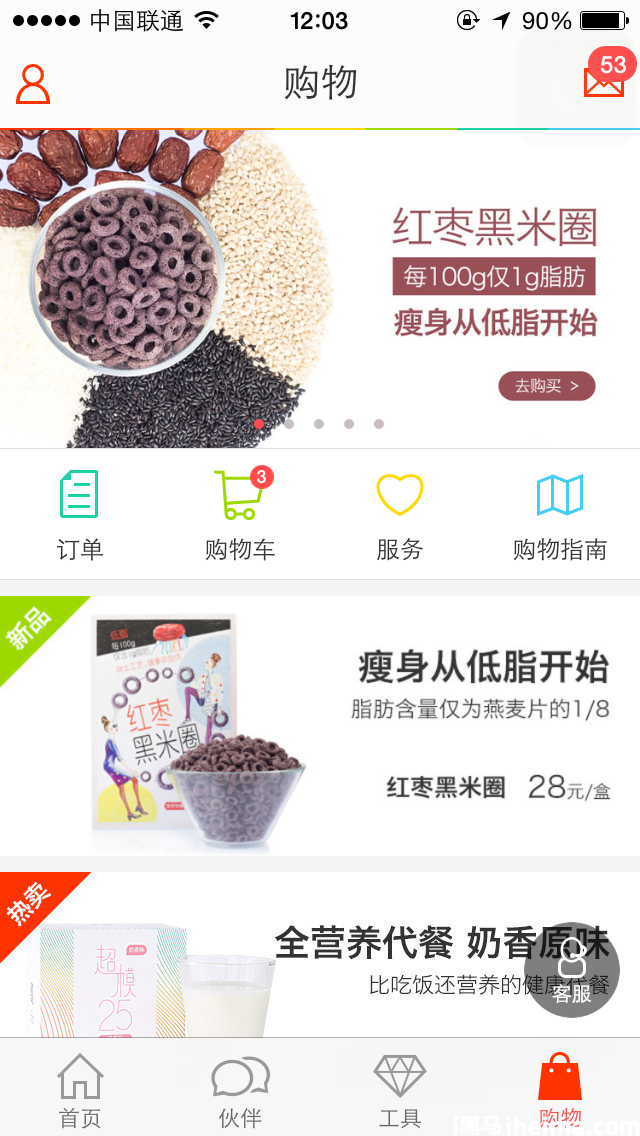Image resolution: width=640 pixels, height=1136 pixels.
Task: Open the 红枣黑米圈 product card priced 28元
Action: tap(320, 725)
